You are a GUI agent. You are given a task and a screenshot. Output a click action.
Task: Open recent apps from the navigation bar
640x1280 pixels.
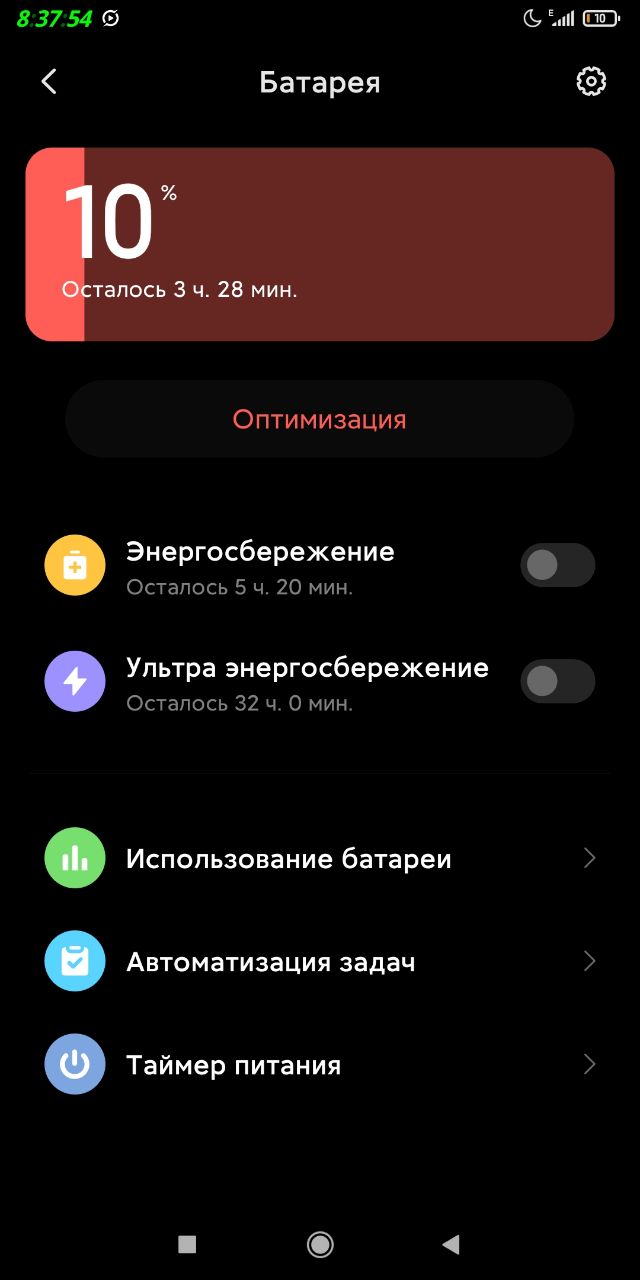click(187, 1244)
